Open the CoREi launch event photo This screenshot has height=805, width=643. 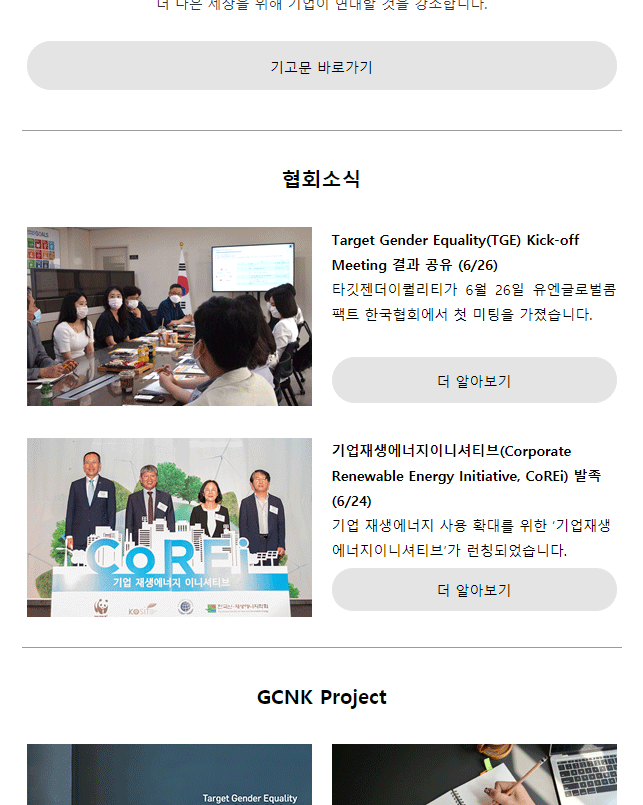pos(169,527)
